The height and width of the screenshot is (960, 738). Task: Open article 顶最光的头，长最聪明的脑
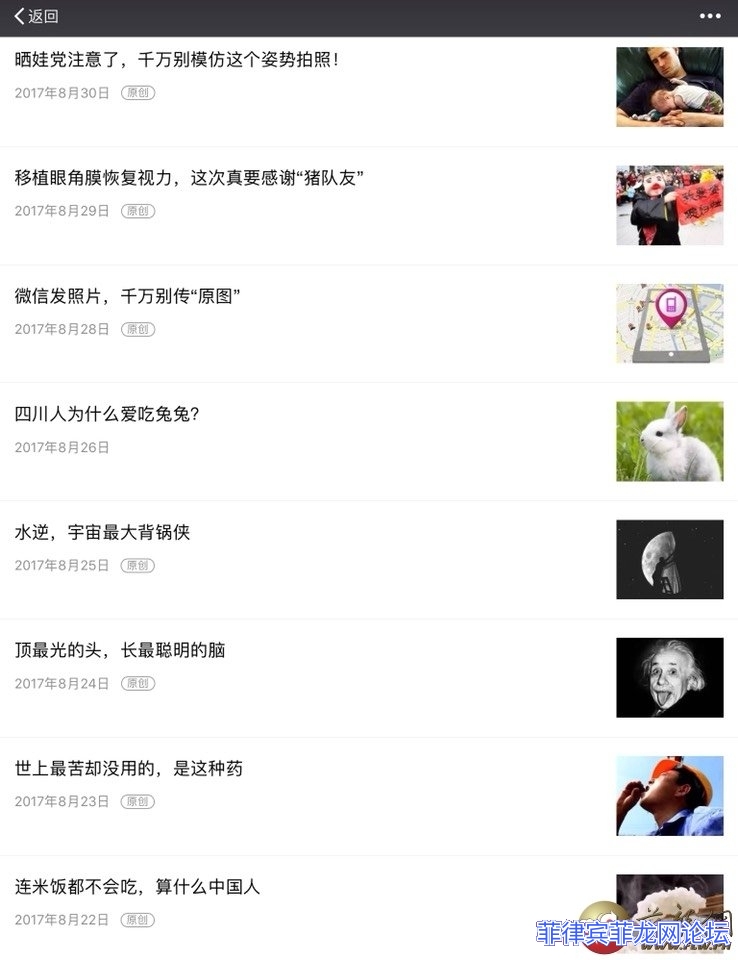(120, 650)
